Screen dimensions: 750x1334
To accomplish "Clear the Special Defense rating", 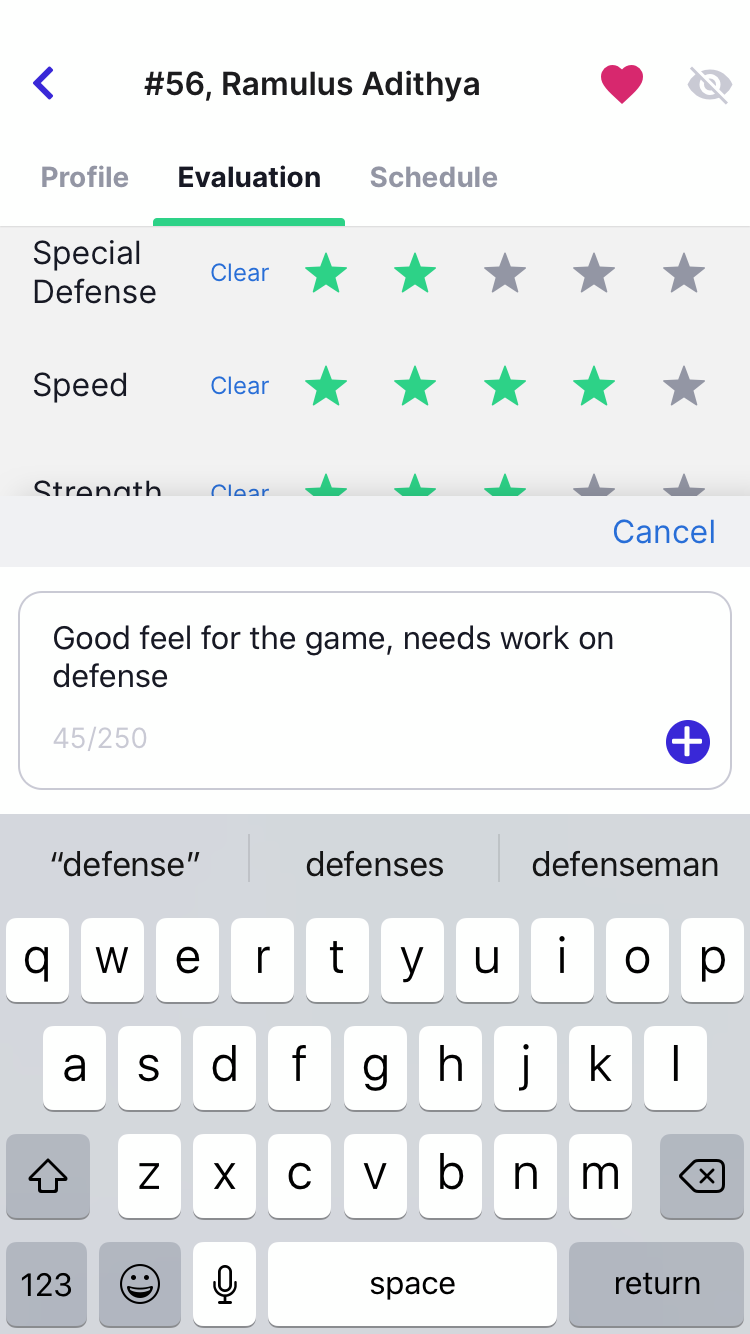I will [239, 273].
